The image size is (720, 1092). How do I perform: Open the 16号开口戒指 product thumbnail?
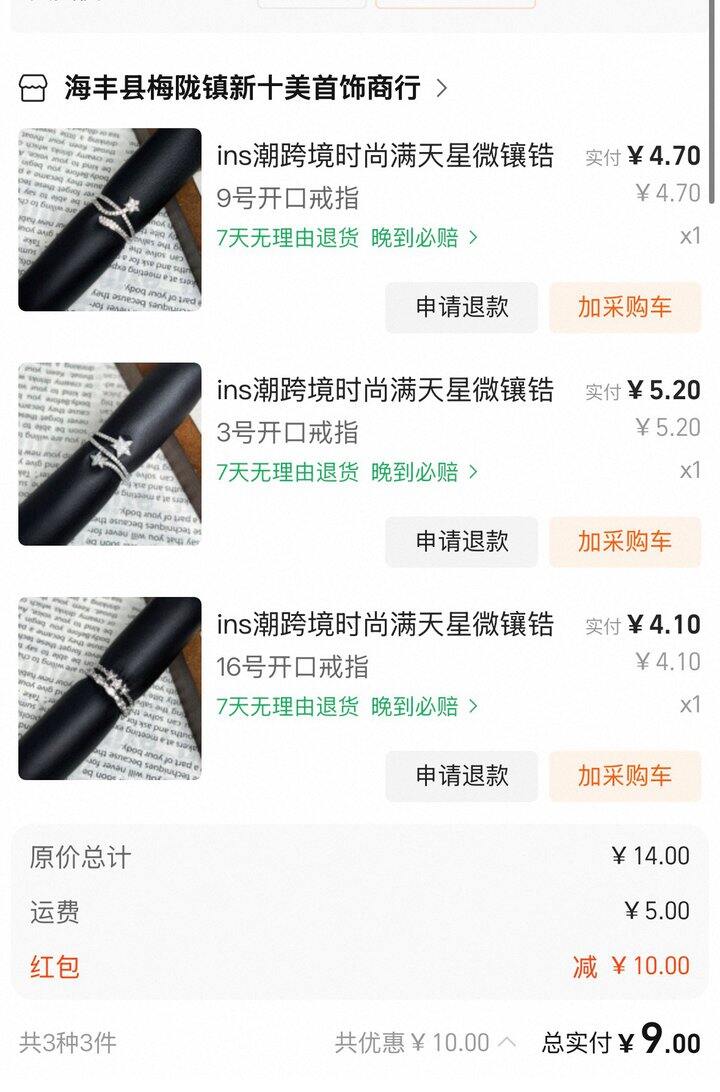click(109, 688)
